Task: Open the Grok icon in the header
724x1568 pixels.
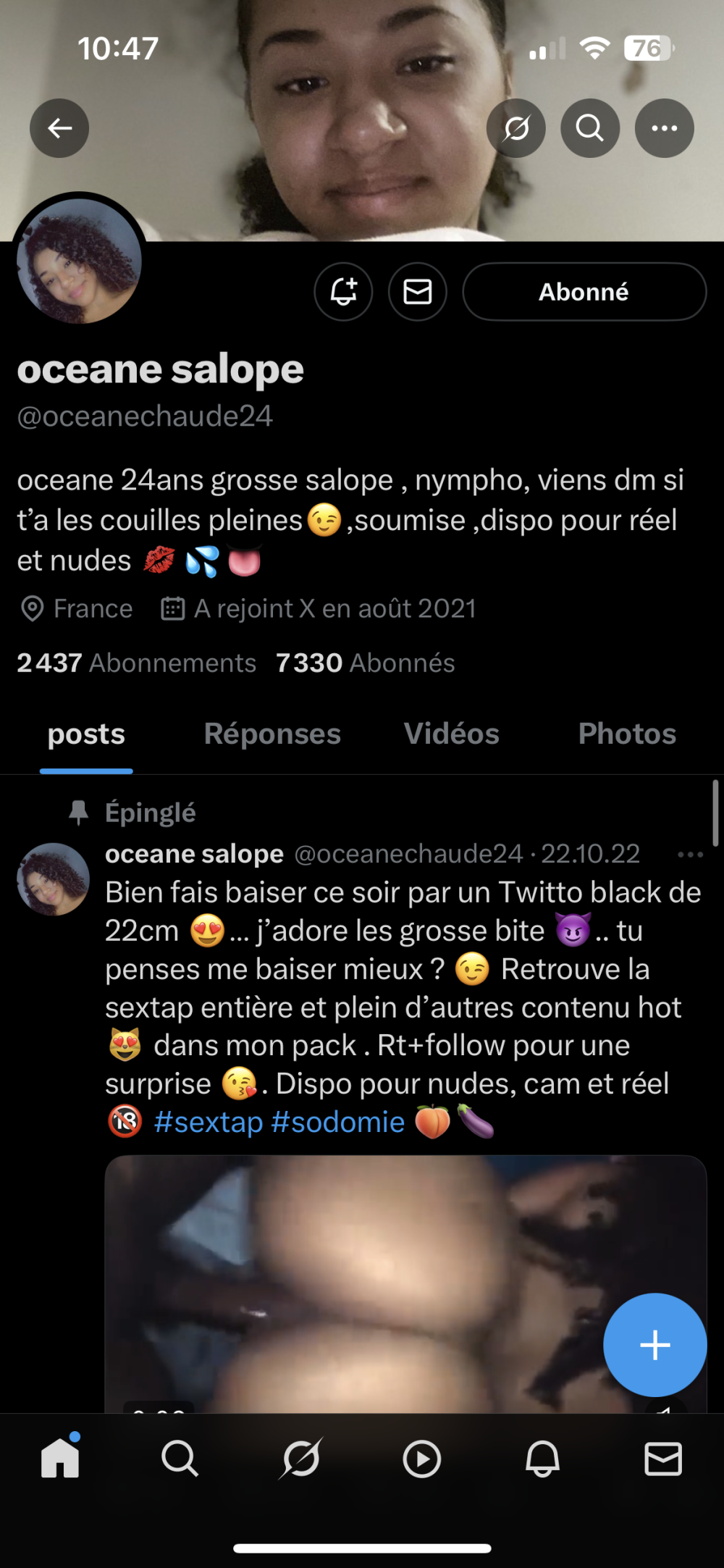Action: pyautogui.click(x=516, y=128)
